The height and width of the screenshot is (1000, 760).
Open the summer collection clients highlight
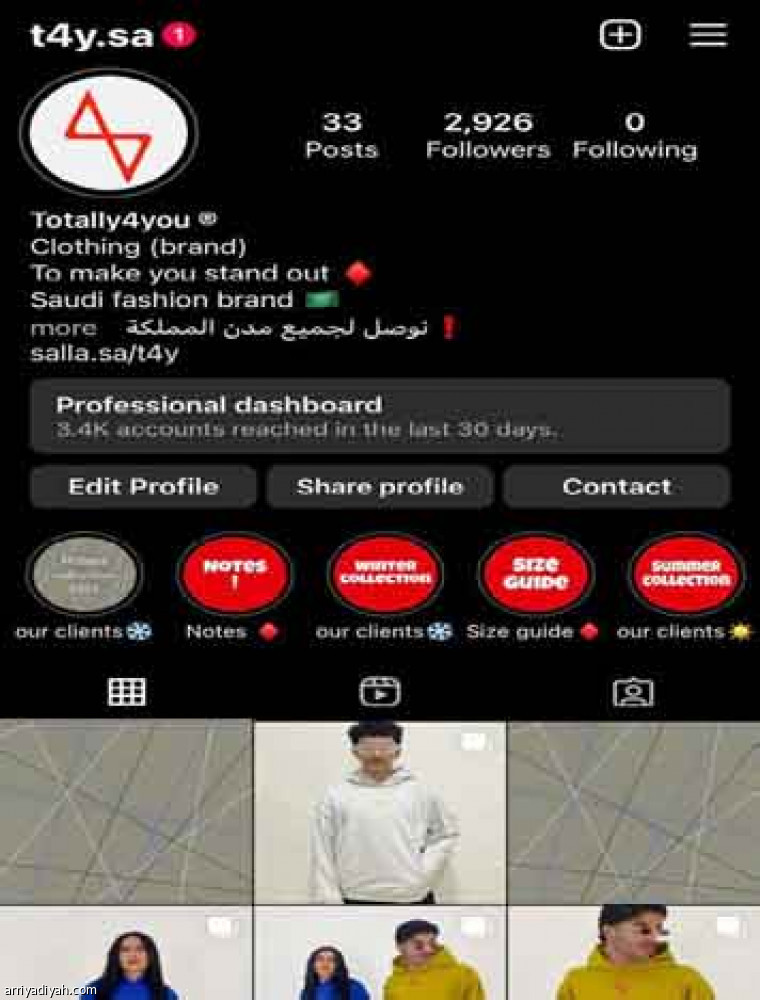pos(686,575)
